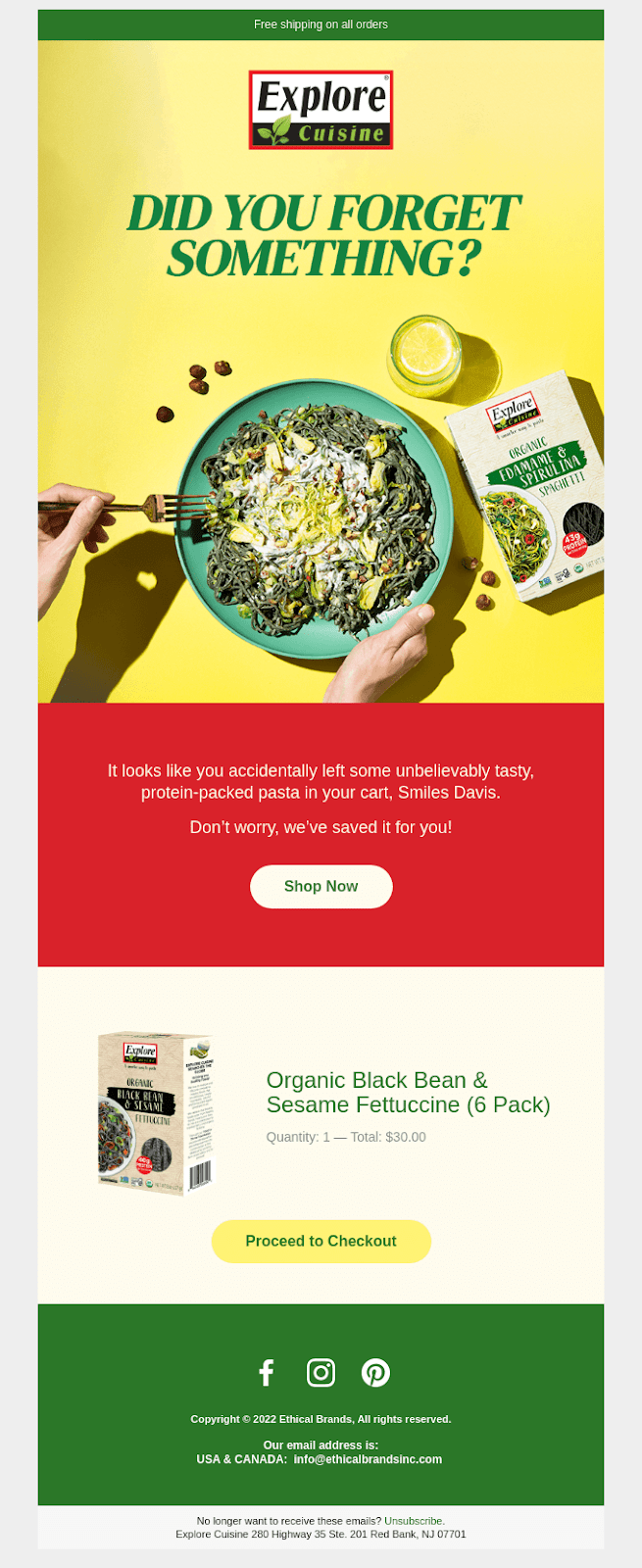
Task: Open the Pinterest icon
Action: [x=375, y=1372]
